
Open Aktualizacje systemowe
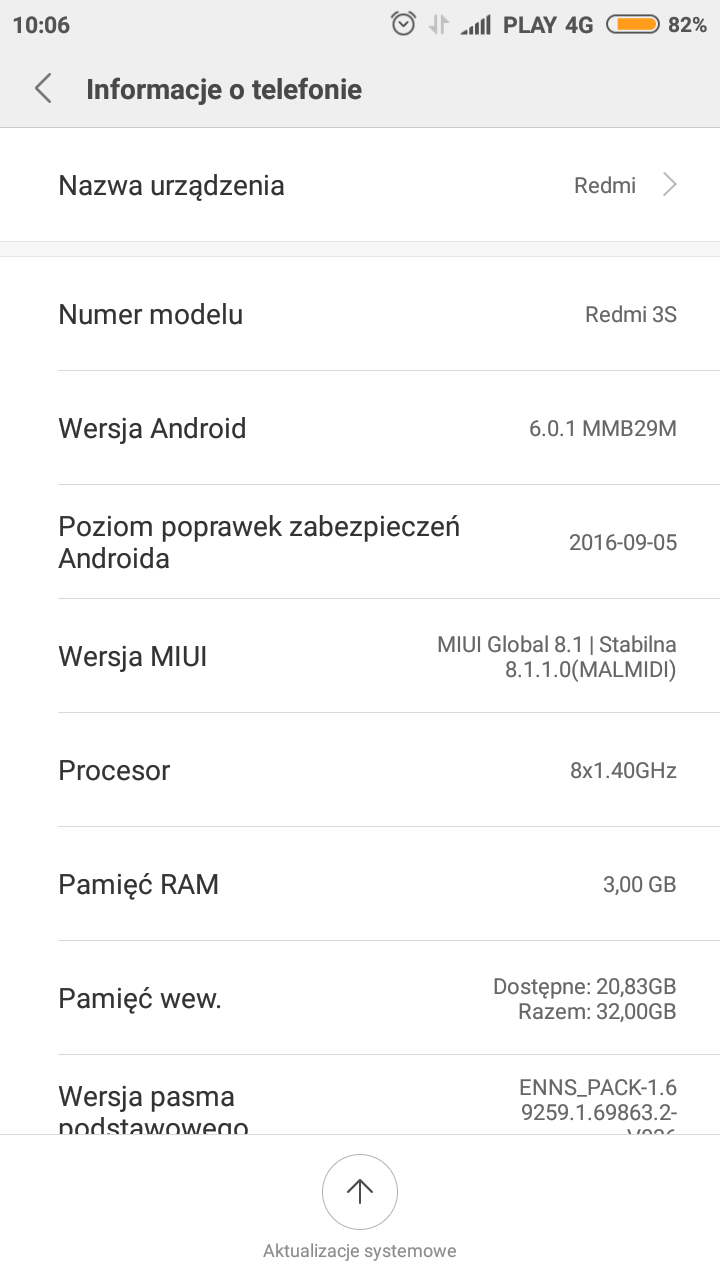coord(360,1192)
